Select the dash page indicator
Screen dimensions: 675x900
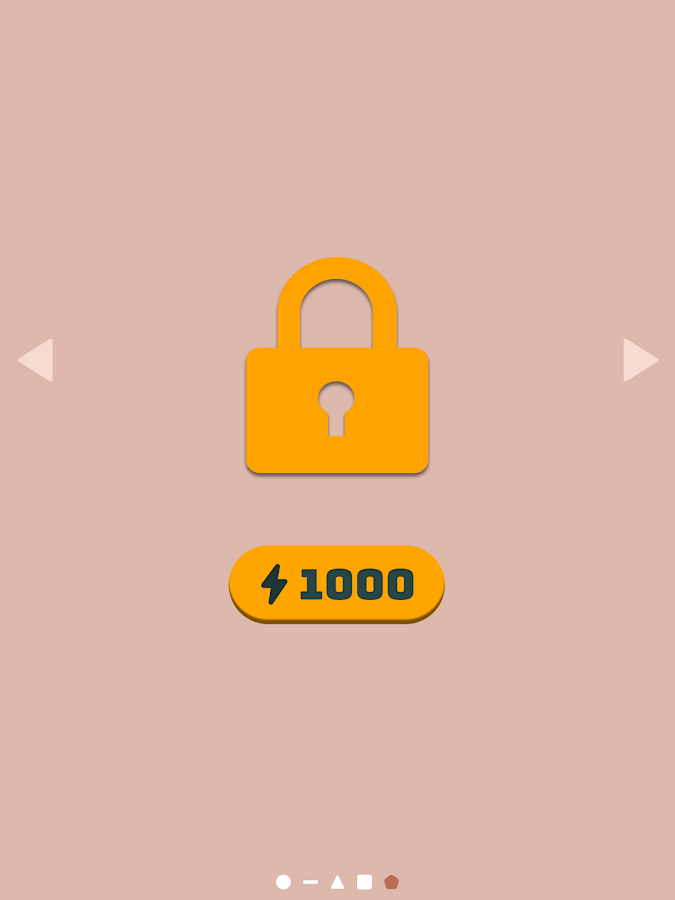pos(310,882)
